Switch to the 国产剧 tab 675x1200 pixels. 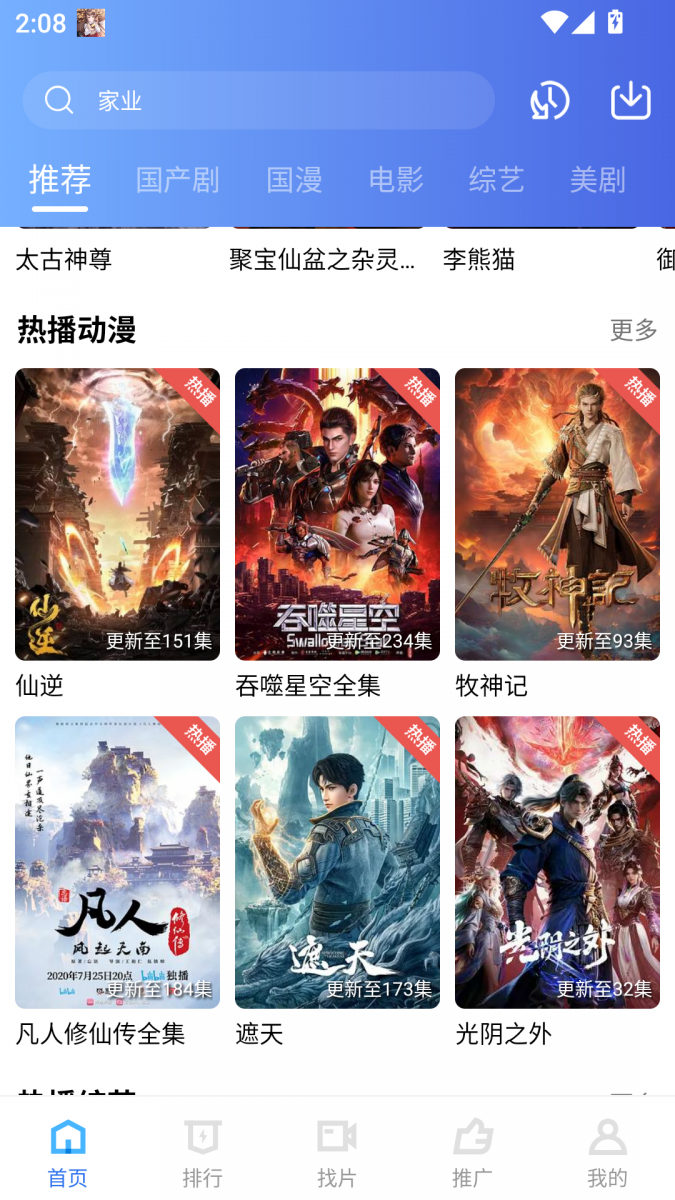[x=177, y=180]
